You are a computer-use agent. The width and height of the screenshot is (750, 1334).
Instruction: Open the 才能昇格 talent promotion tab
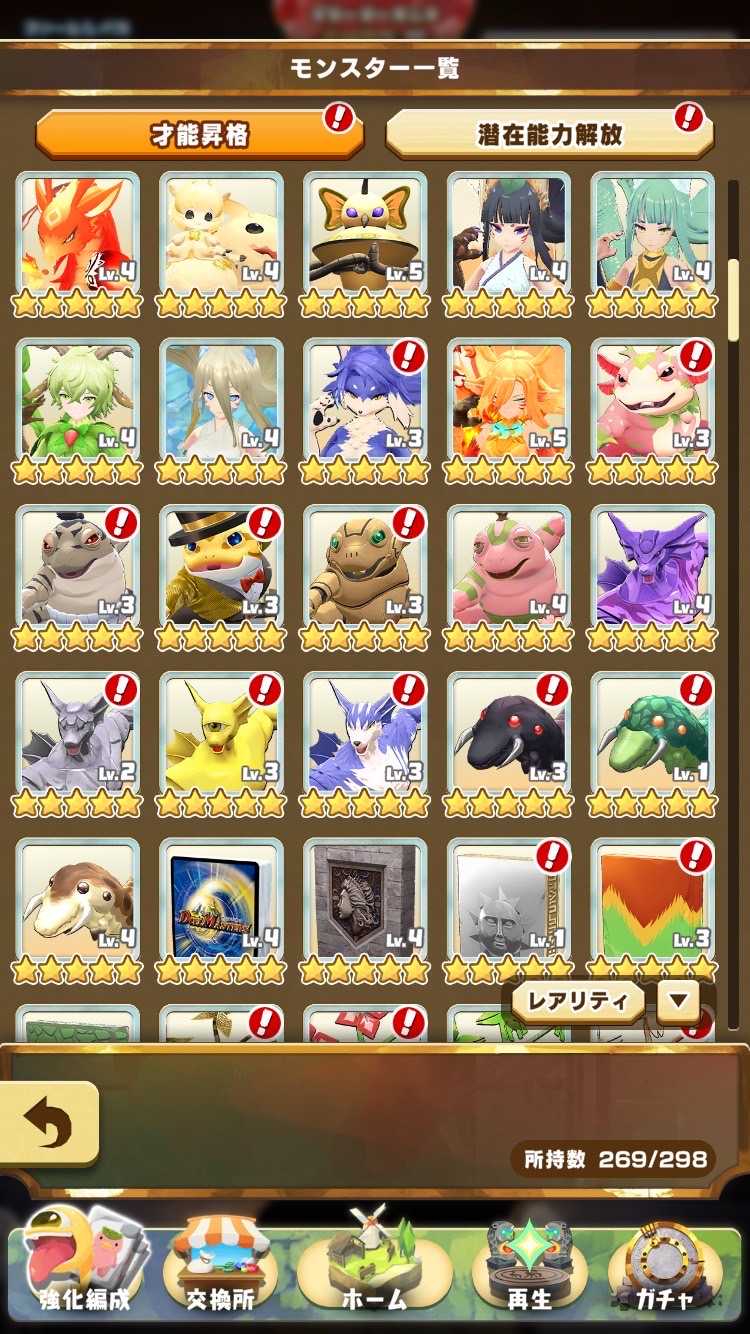point(199,135)
